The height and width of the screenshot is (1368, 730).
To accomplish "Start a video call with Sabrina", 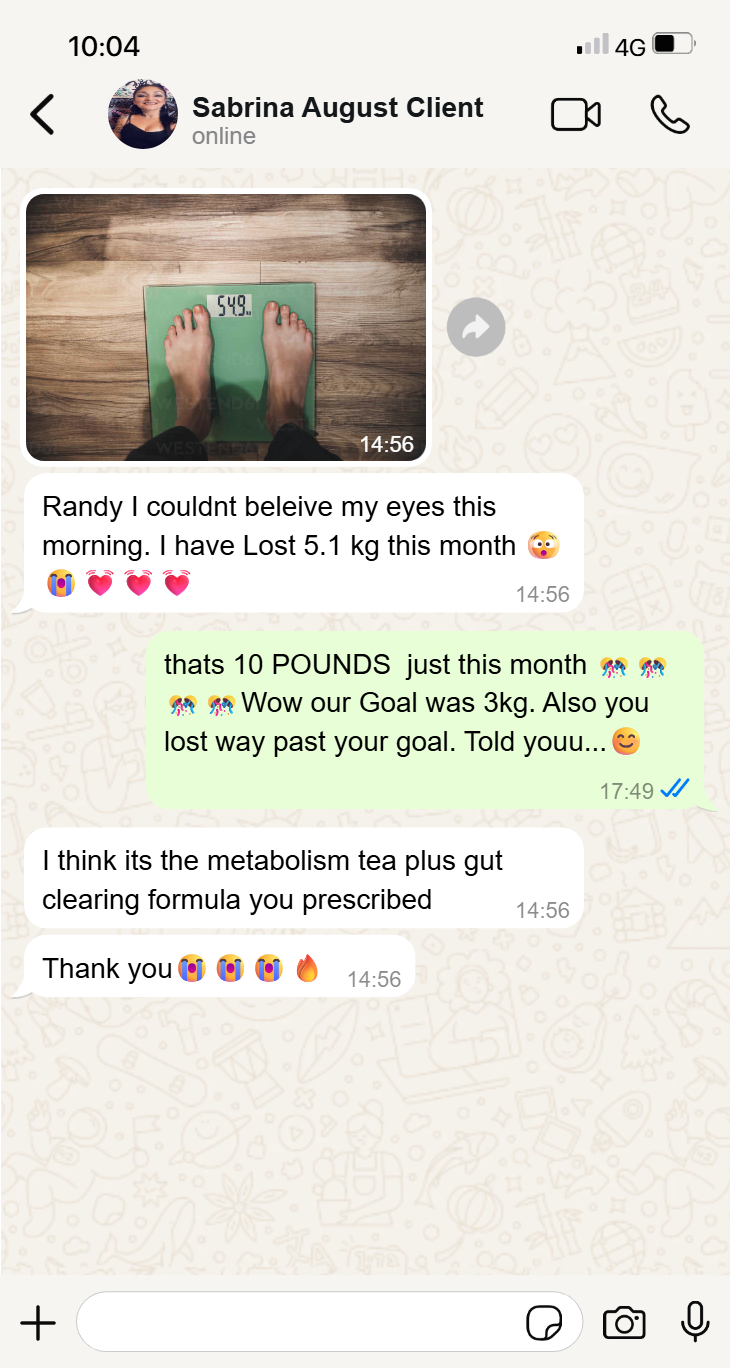I will 576,115.
